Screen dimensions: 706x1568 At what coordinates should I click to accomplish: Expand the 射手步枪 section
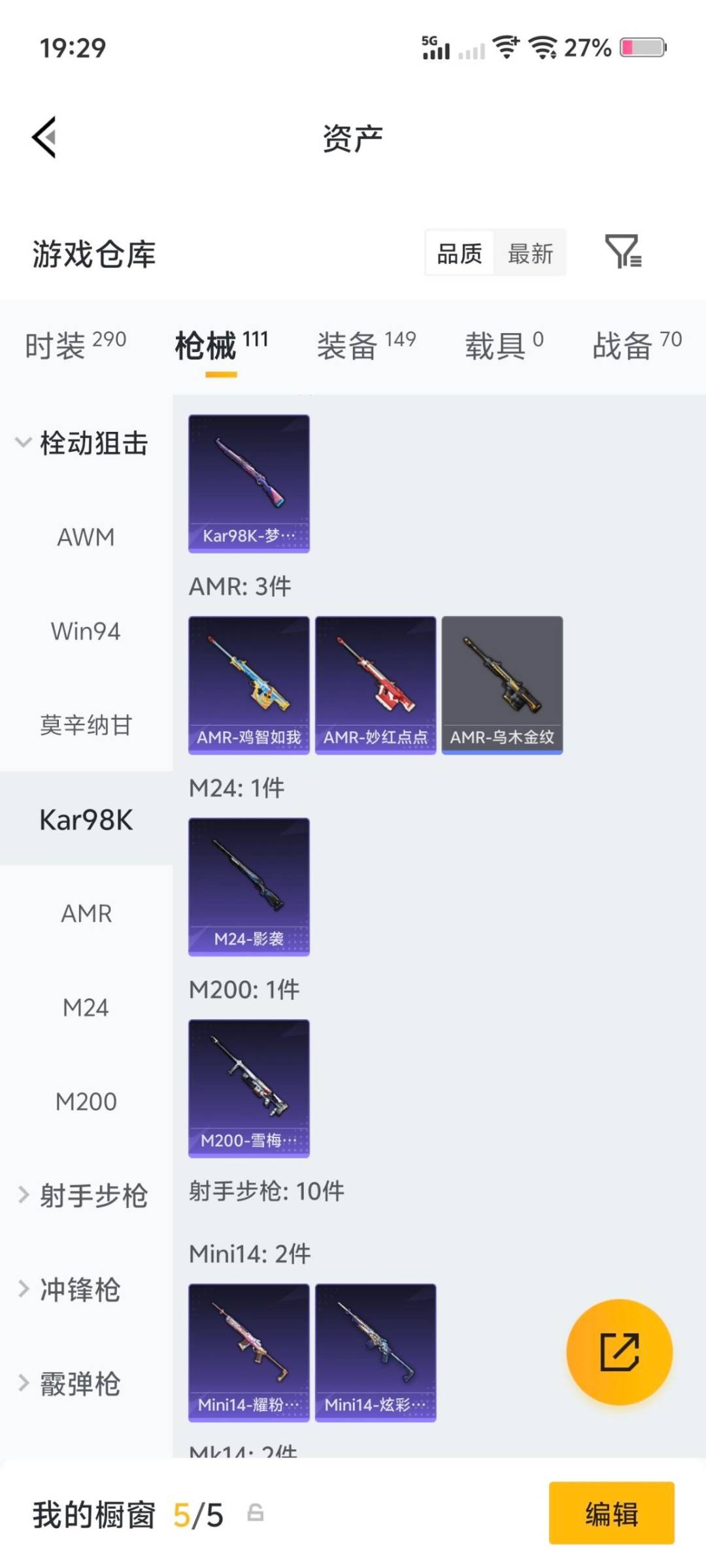pos(92,1196)
